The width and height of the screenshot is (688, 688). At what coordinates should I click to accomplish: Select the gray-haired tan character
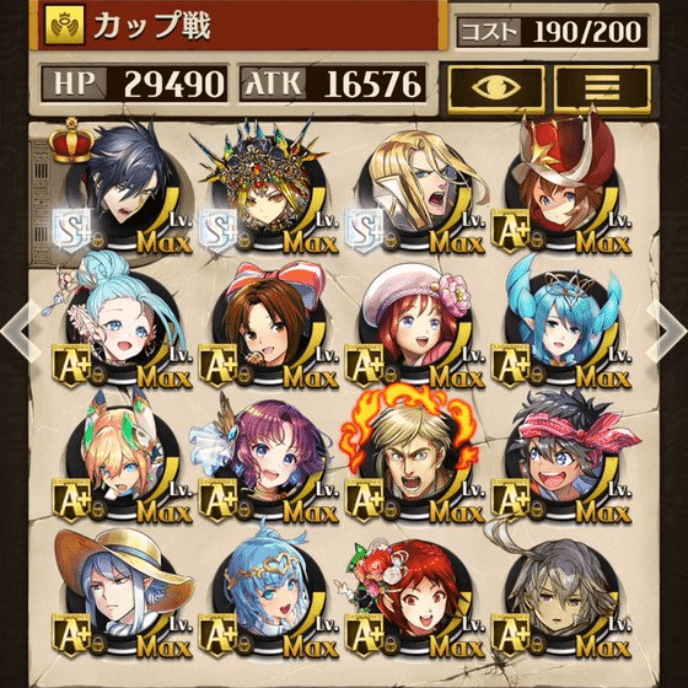coord(562,592)
